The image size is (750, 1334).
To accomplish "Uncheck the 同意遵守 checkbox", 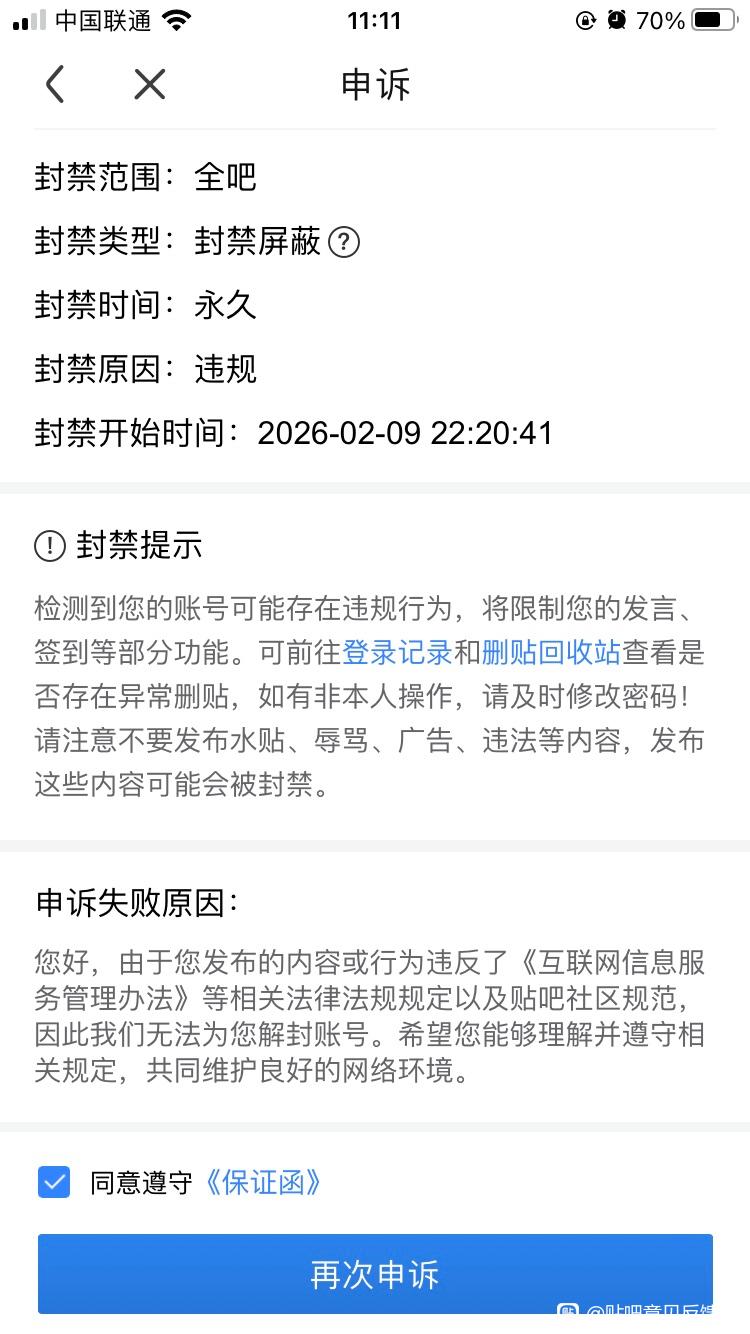I will (x=54, y=1182).
